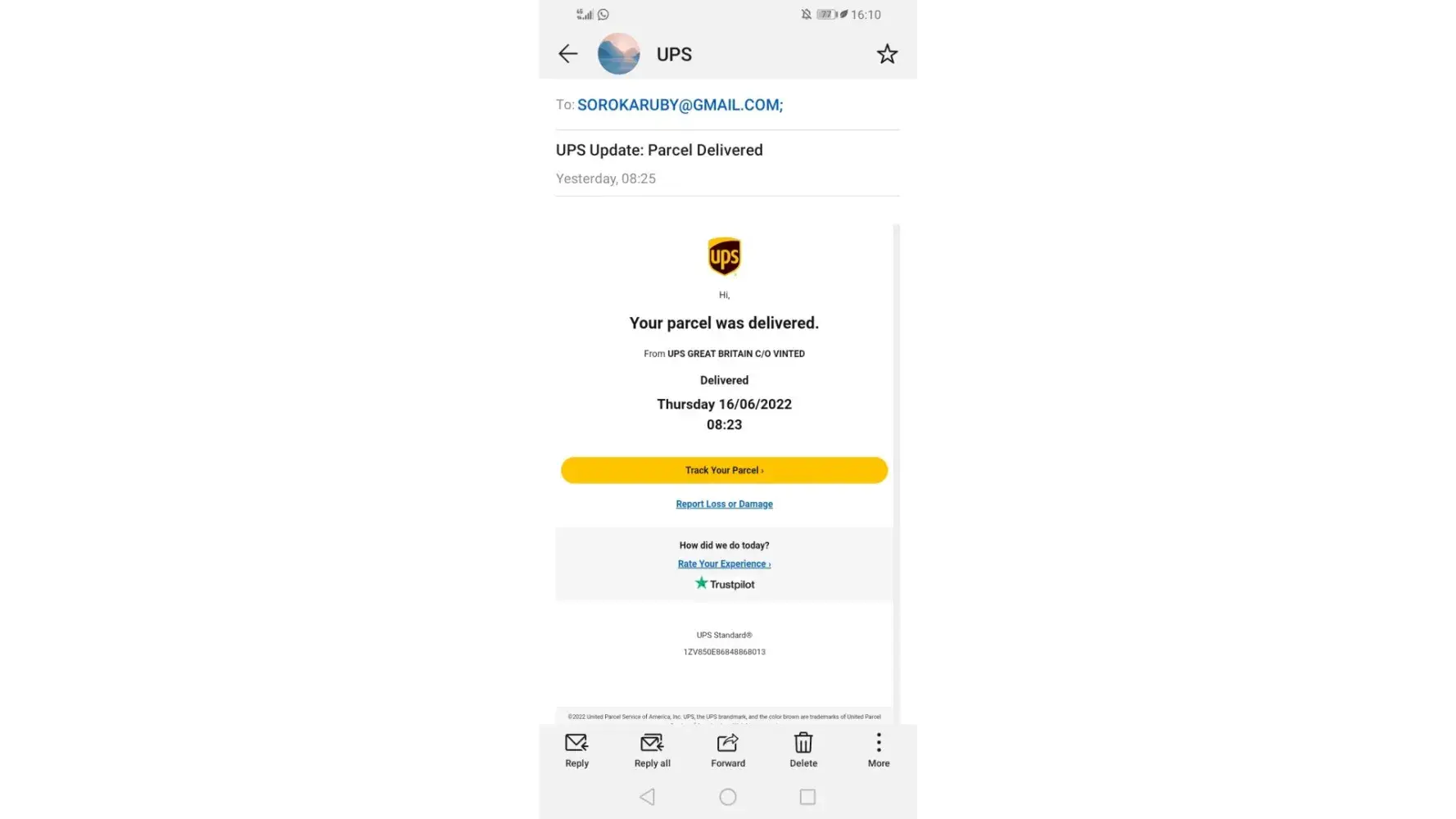Choose Reply all in the bottom toolbar
Viewport: 1456px width, 819px height.
click(652, 749)
